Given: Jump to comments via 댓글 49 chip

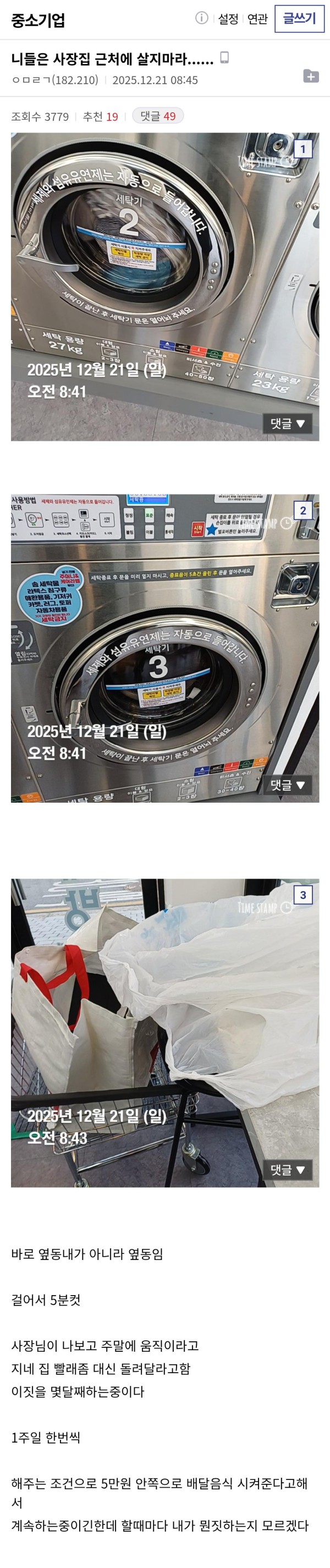Looking at the screenshot, I should point(158,116).
